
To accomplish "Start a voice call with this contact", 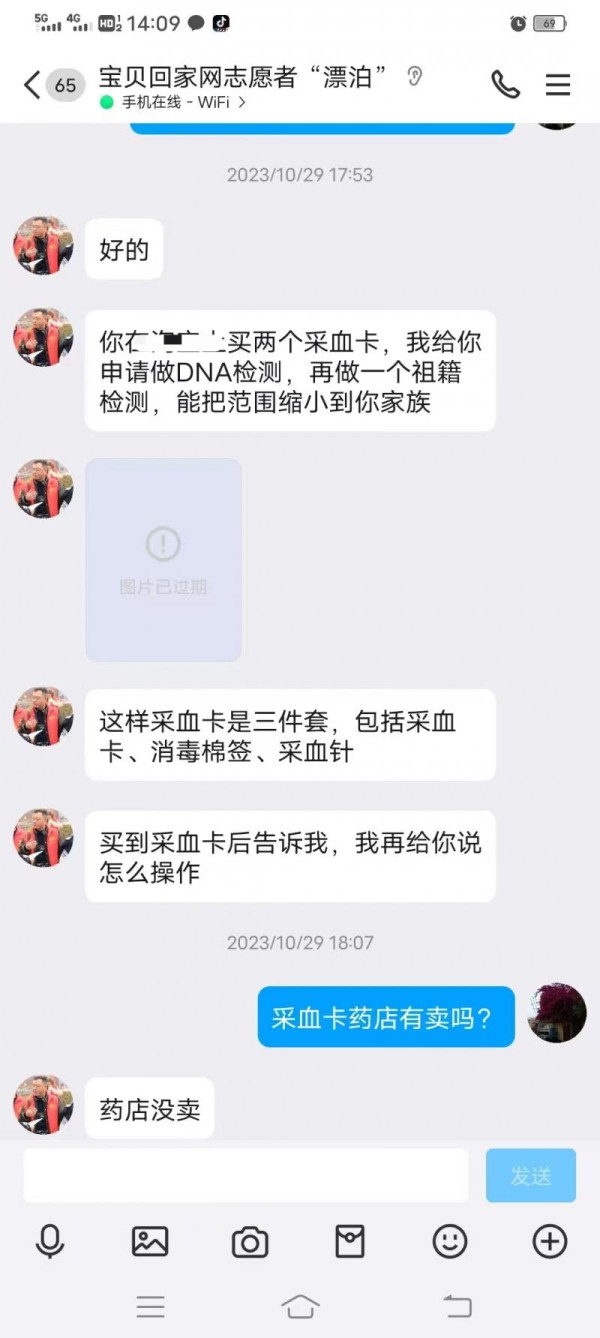I will click(505, 85).
